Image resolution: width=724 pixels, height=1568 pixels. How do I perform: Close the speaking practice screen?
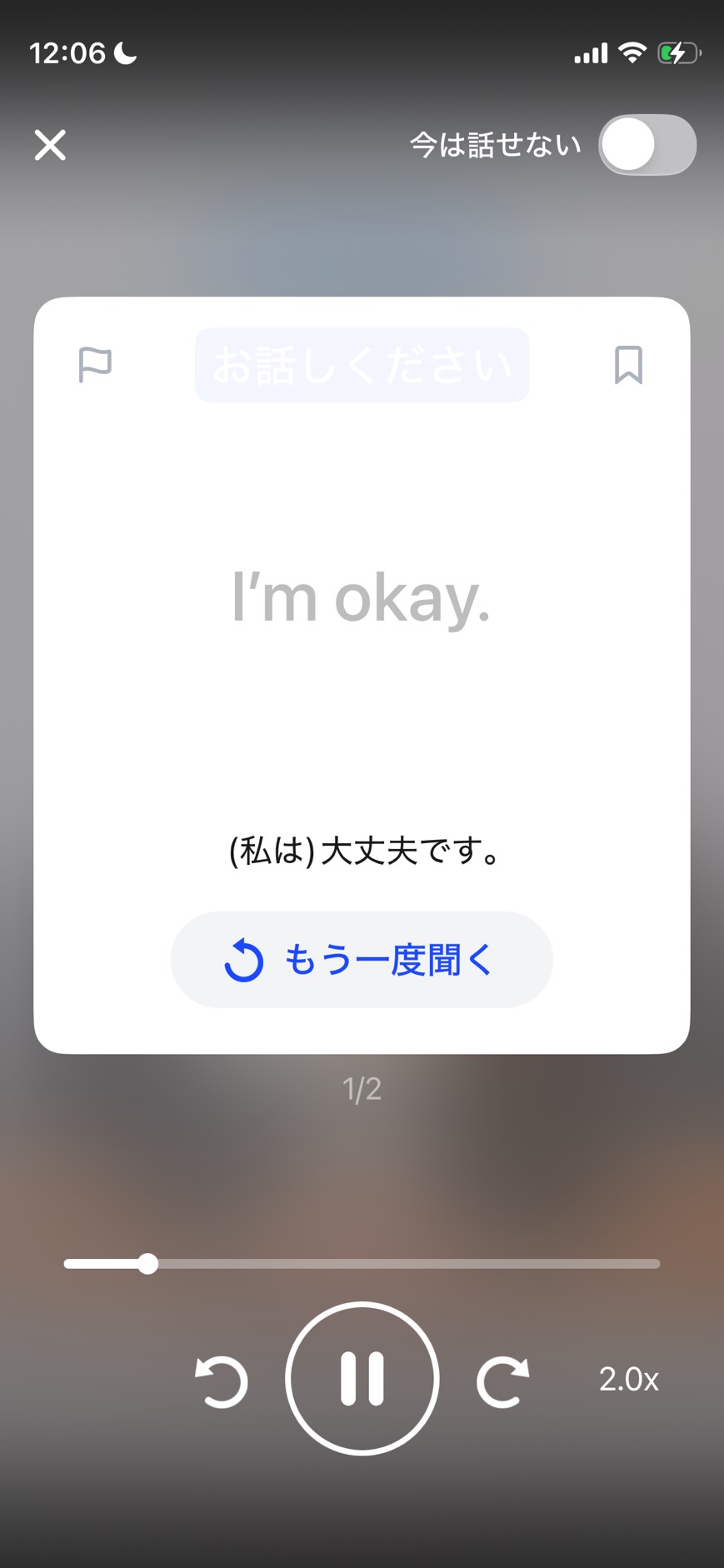[50, 145]
